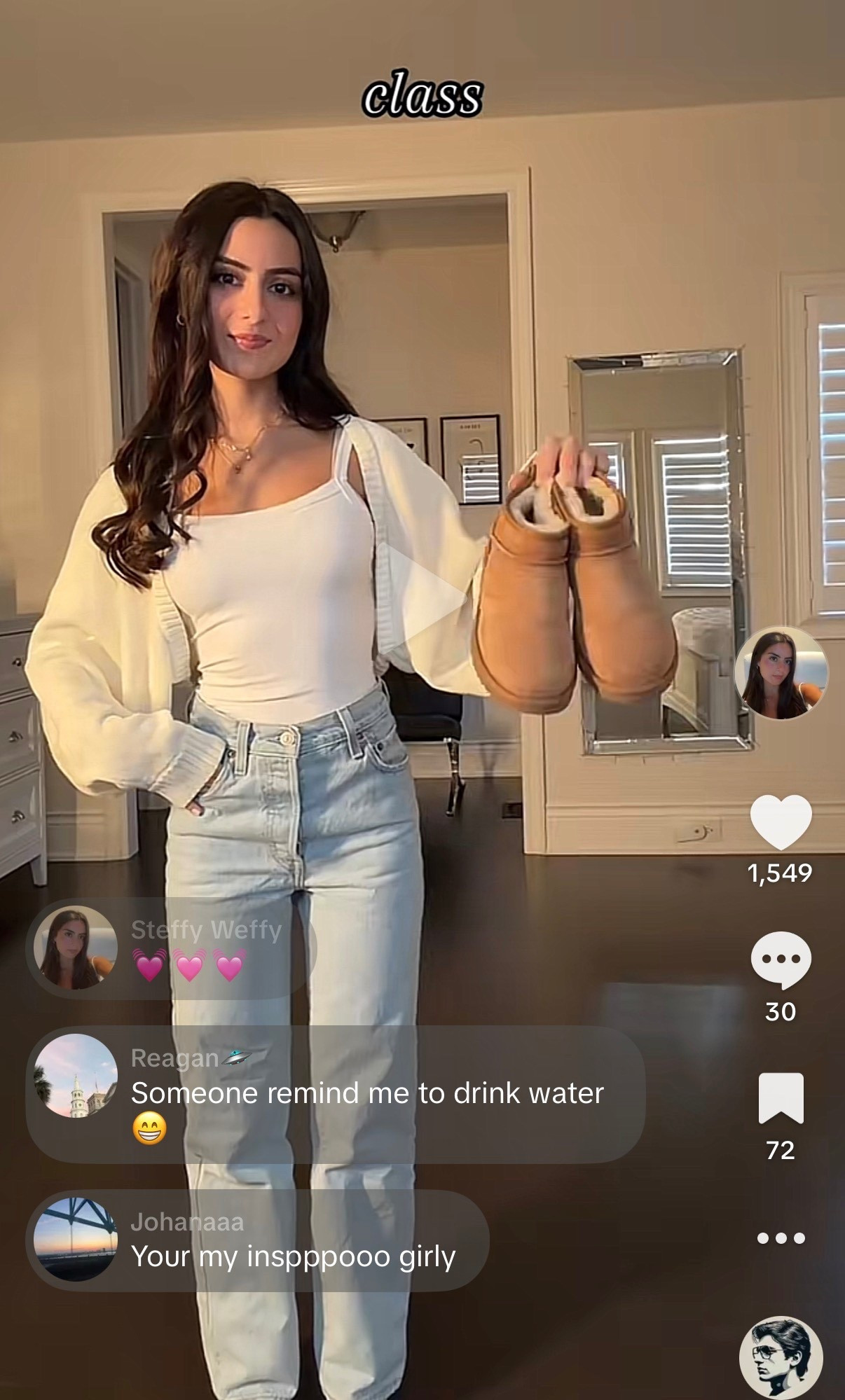Open Reagan's comment about drinking water
The image size is (845, 1400).
coord(335,1094)
